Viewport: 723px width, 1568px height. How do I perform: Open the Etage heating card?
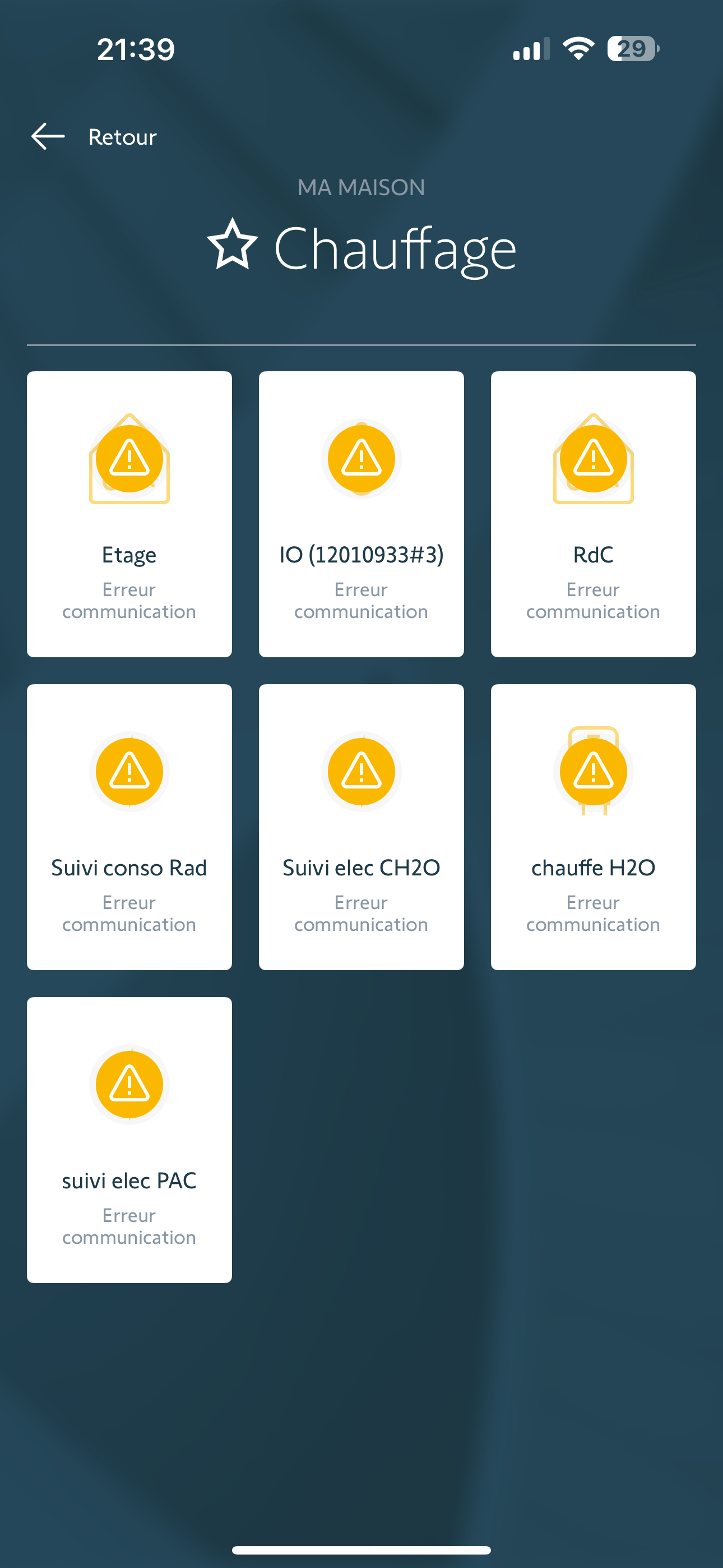click(129, 514)
